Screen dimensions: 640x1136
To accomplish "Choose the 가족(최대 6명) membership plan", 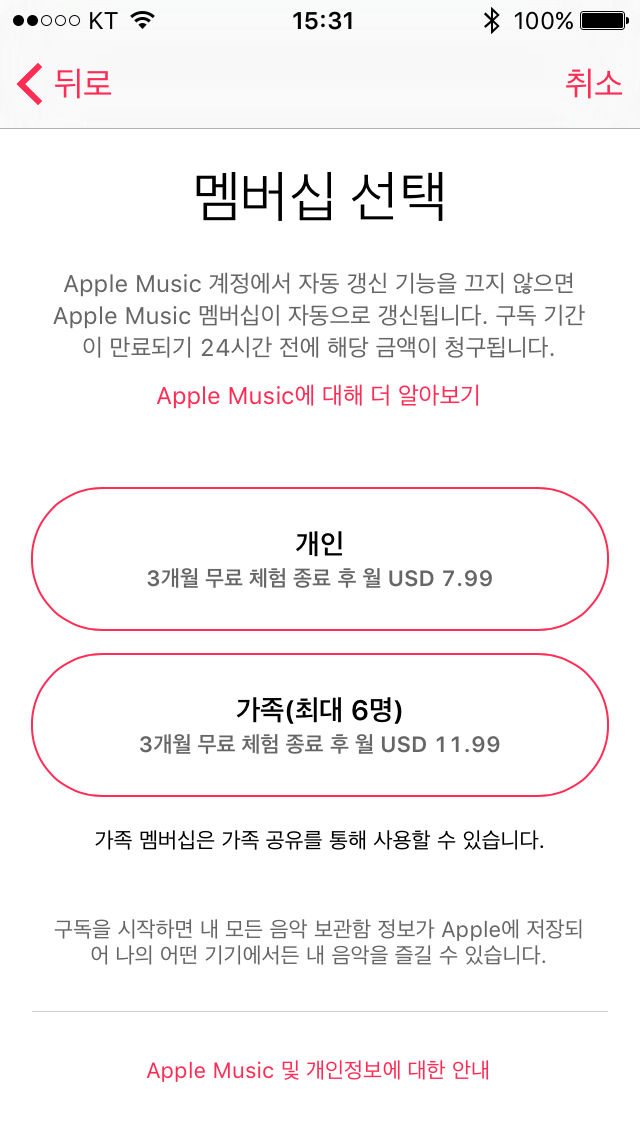I will 320,724.
